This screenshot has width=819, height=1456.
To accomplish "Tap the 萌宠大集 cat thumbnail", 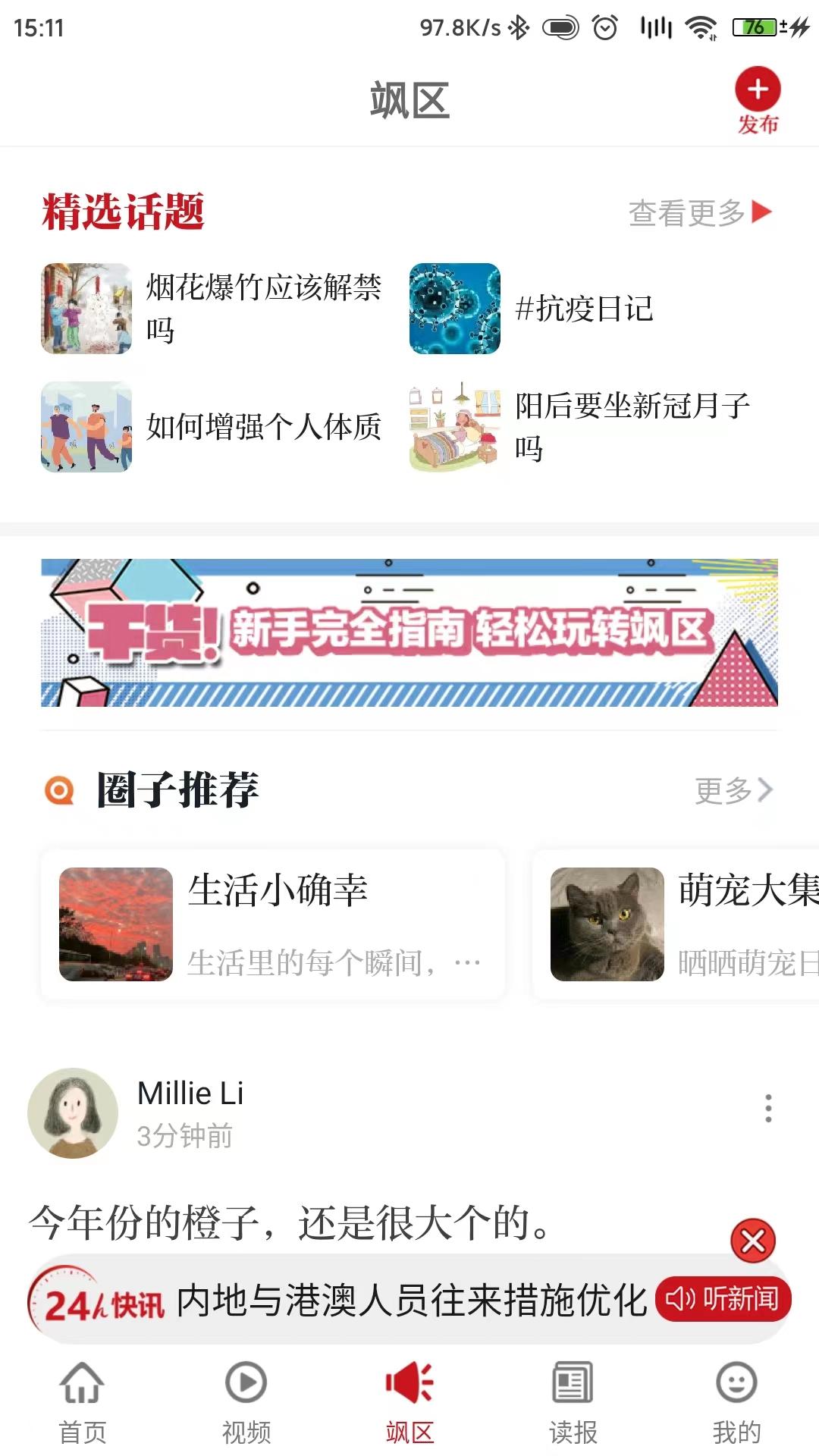I will tap(607, 924).
